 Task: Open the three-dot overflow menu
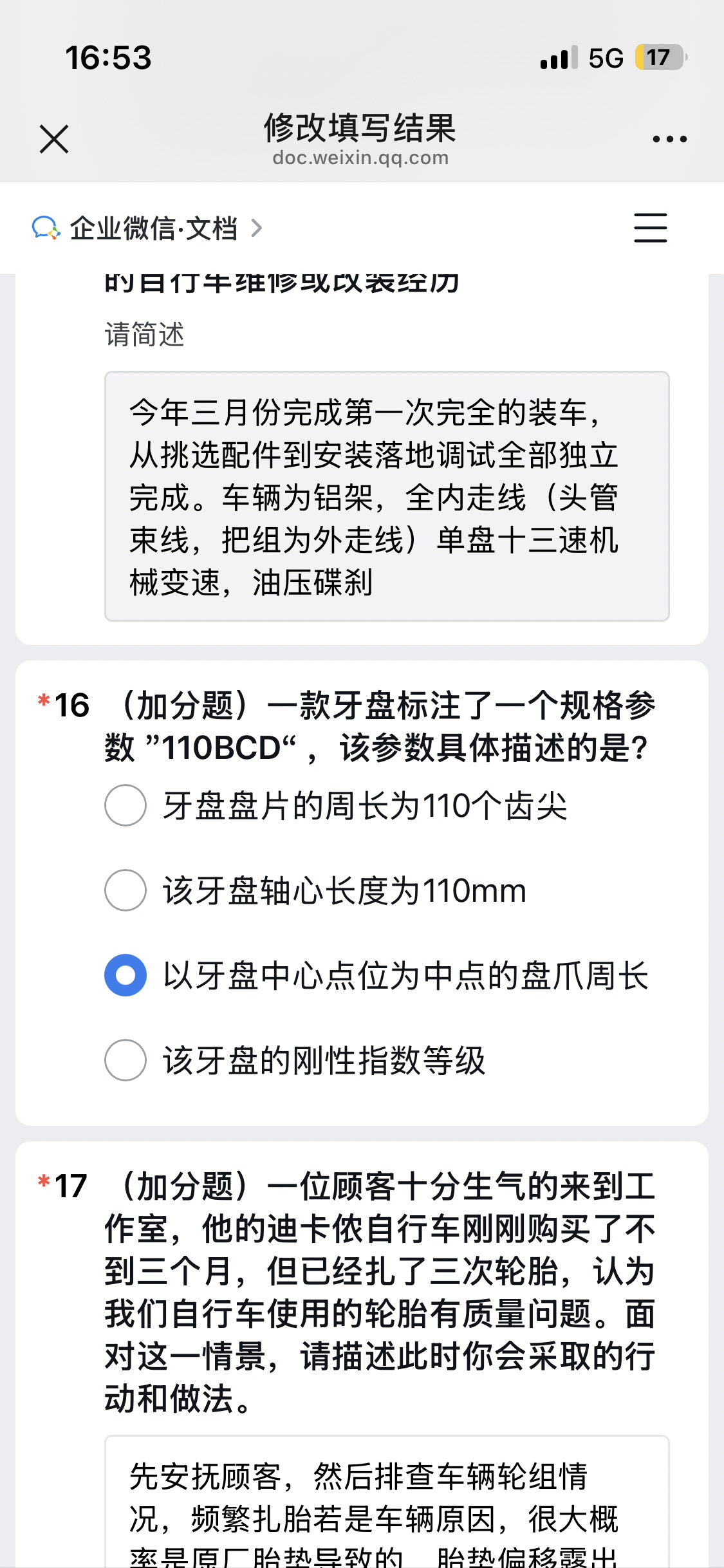click(x=669, y=139)
